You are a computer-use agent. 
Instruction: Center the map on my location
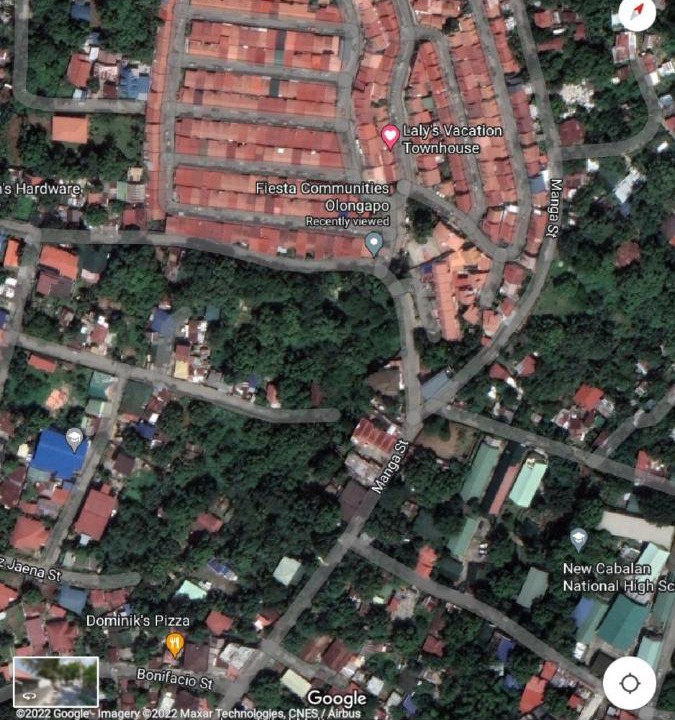tap(629, 684)
